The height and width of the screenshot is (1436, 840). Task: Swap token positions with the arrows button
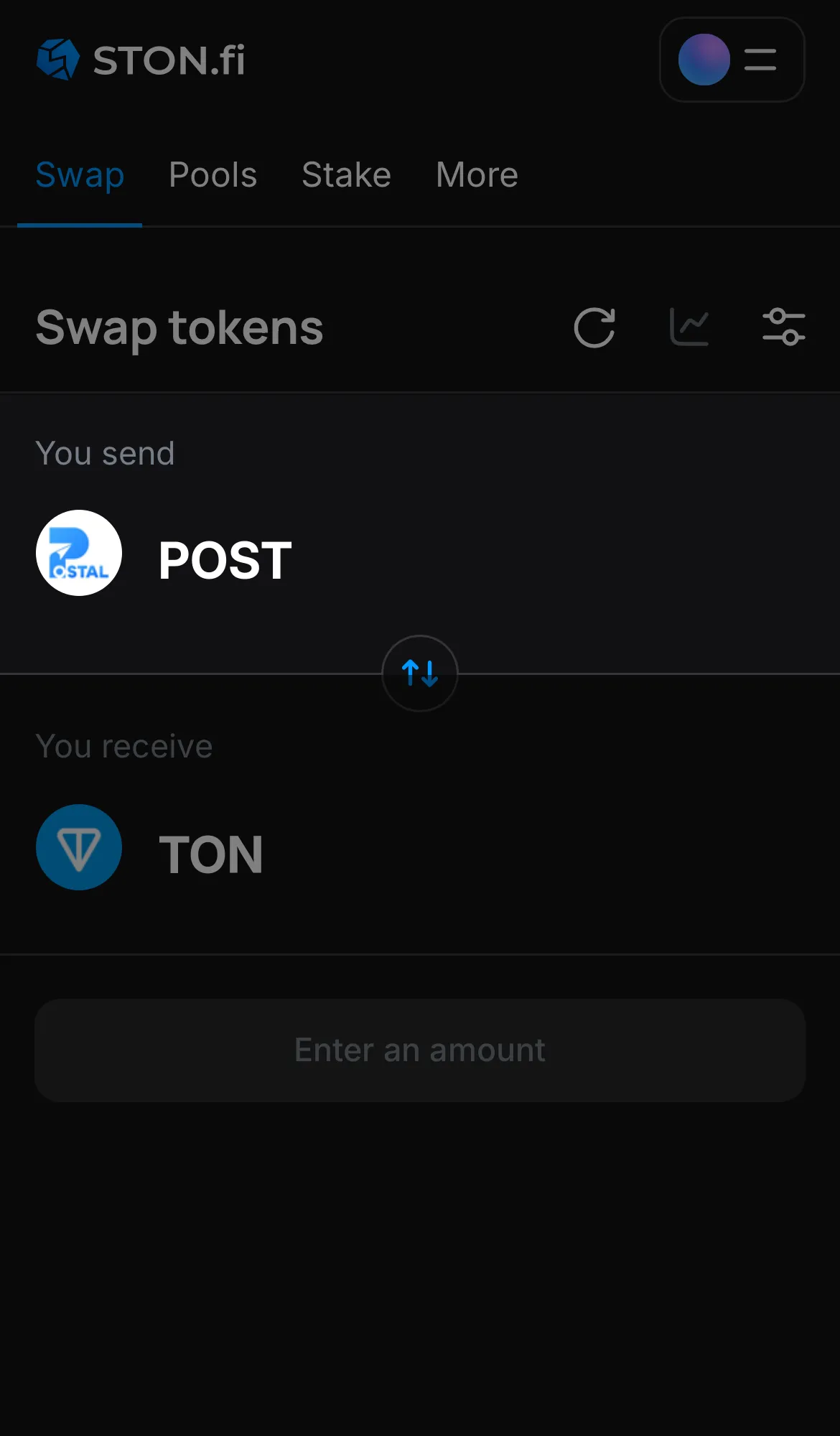click(x=420, y=673)
